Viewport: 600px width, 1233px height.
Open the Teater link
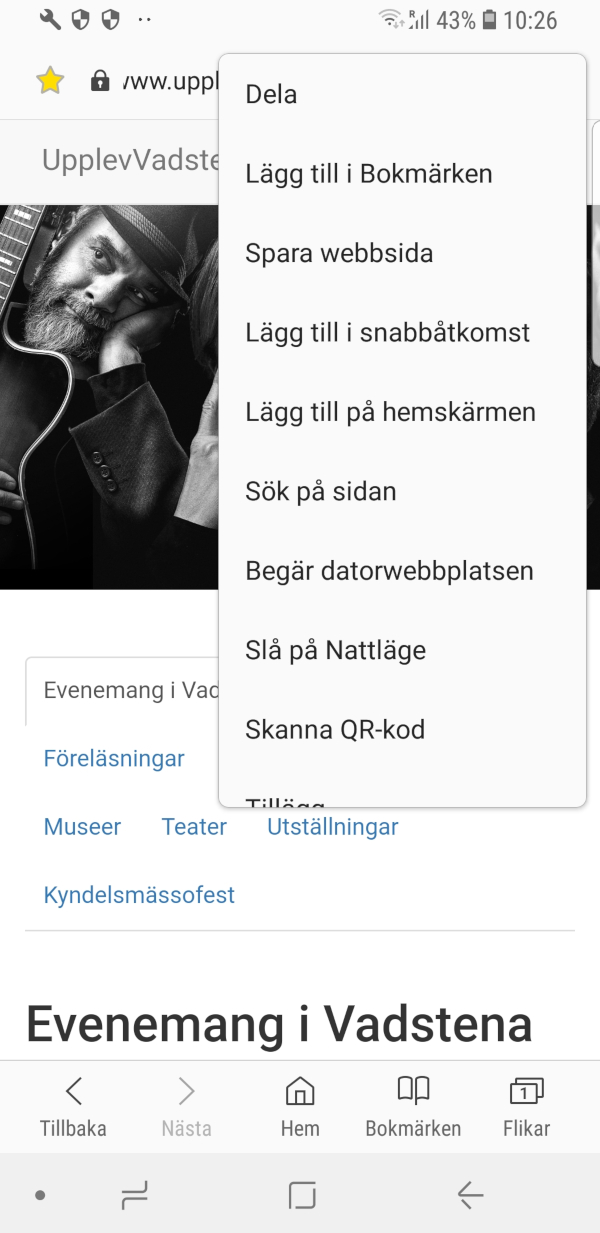point(194,827)
